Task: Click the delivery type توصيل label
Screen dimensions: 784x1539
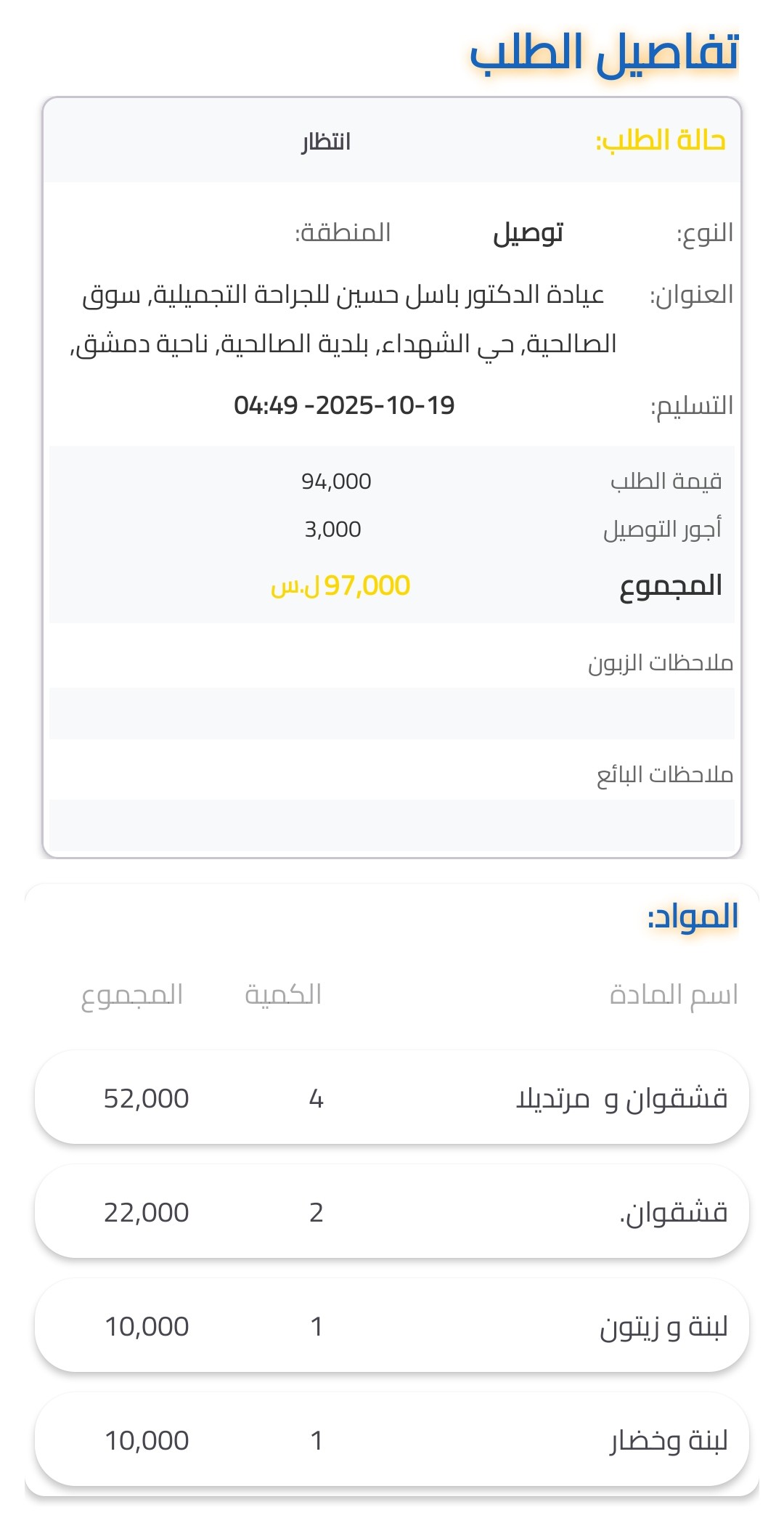Action: click(528, 231)
